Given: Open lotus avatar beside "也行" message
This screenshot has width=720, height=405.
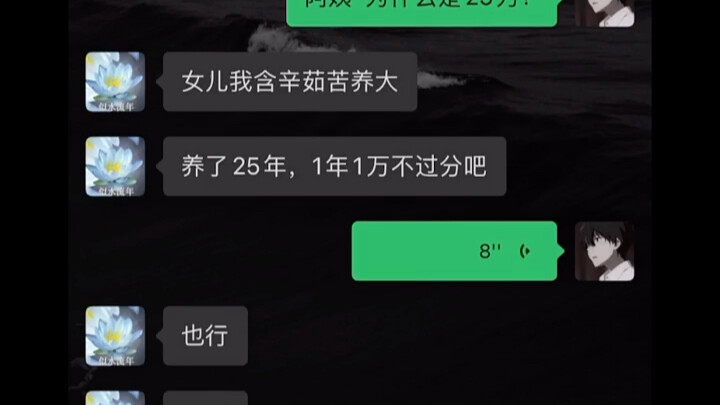Looking at the screenshot, I should coord(115,335).
